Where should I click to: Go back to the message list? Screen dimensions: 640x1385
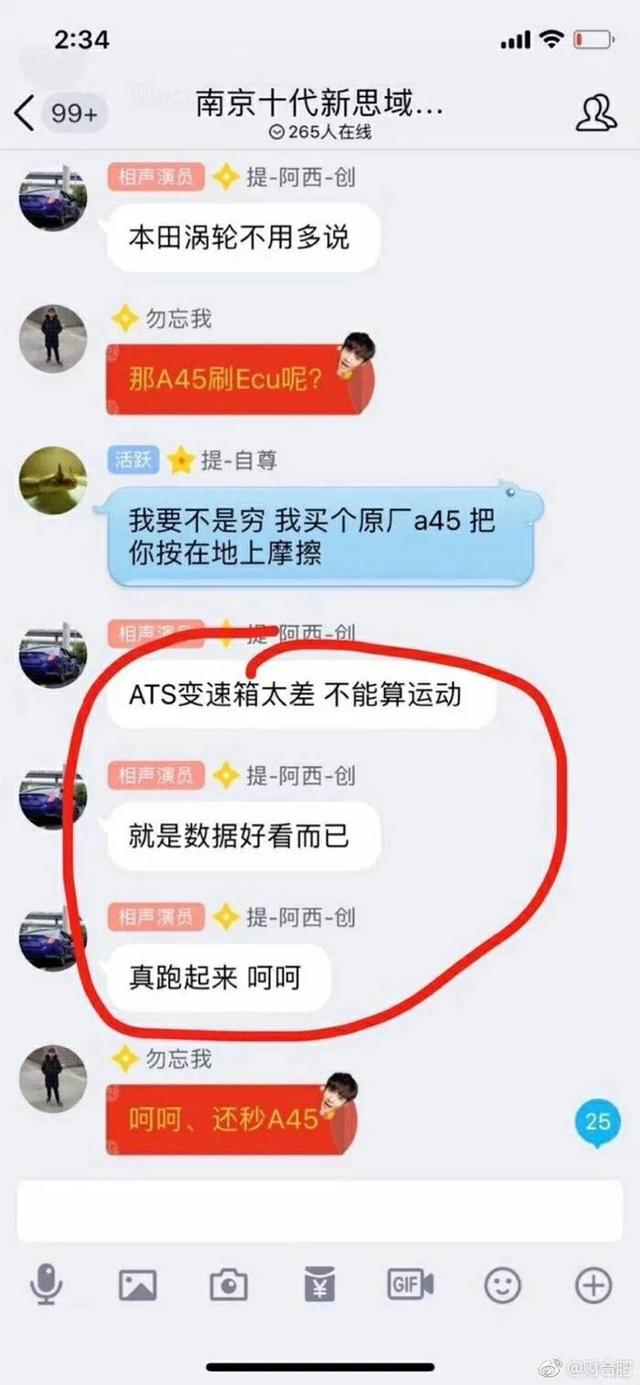click(26, 113)
